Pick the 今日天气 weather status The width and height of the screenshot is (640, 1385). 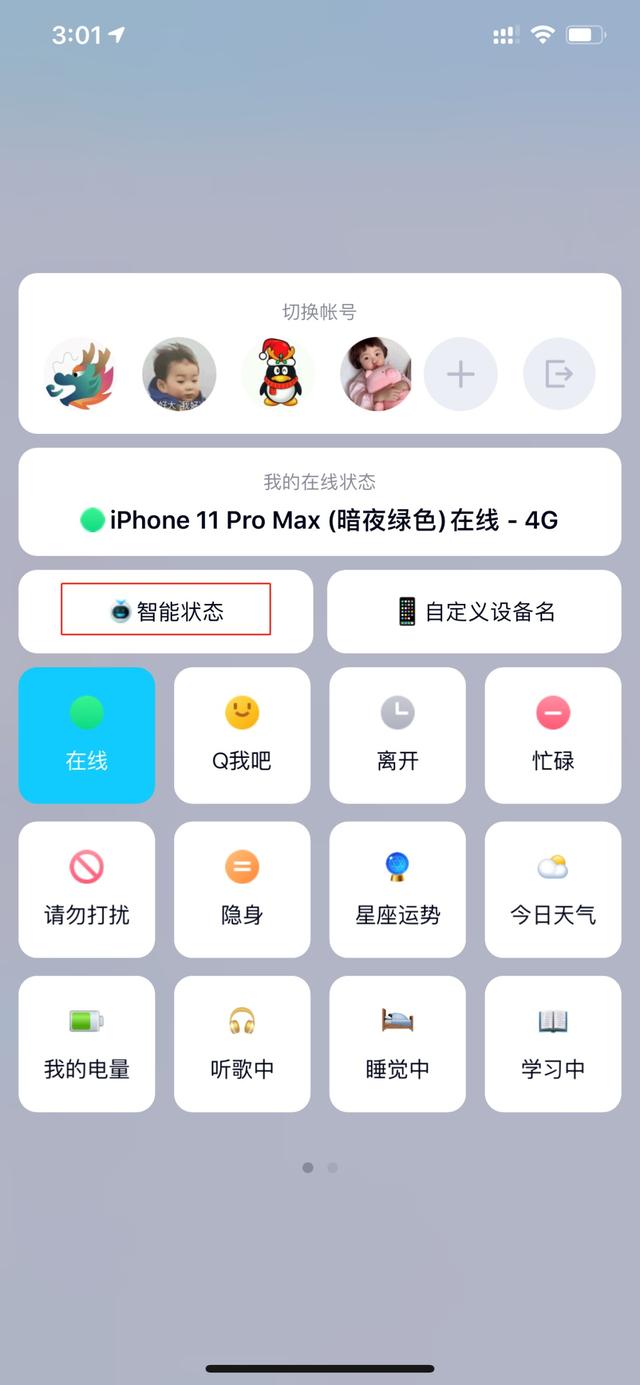tap(553, 889)
